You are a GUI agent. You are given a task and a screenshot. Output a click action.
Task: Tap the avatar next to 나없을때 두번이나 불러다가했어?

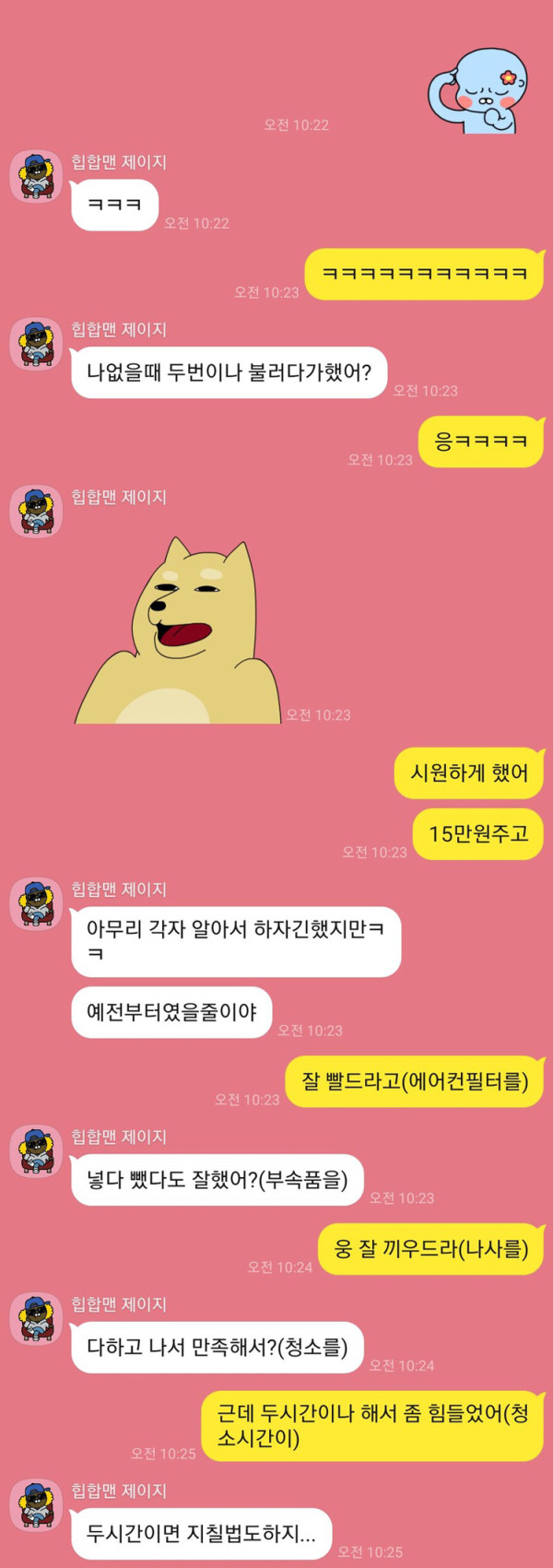[x=36, y=345]
